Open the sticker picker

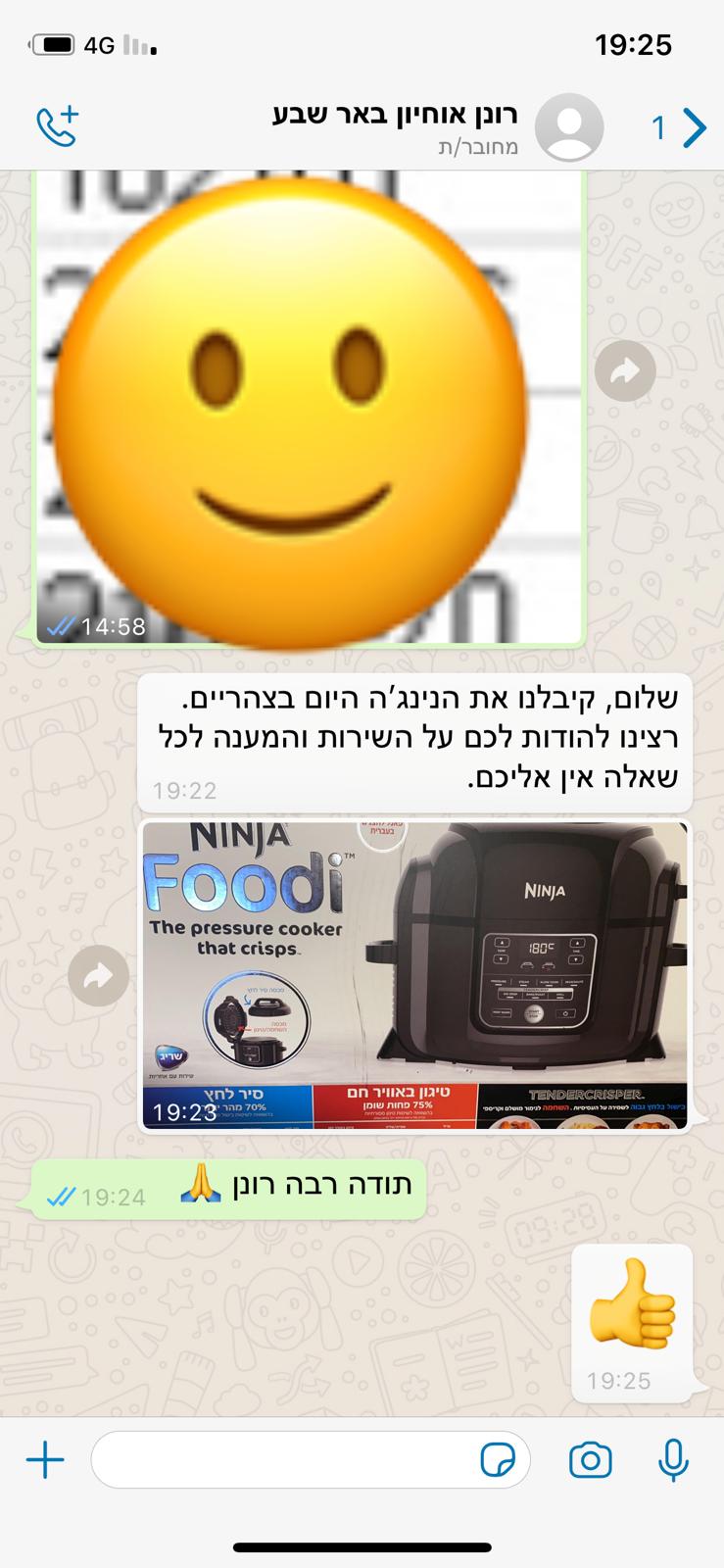click(498, 1460)
